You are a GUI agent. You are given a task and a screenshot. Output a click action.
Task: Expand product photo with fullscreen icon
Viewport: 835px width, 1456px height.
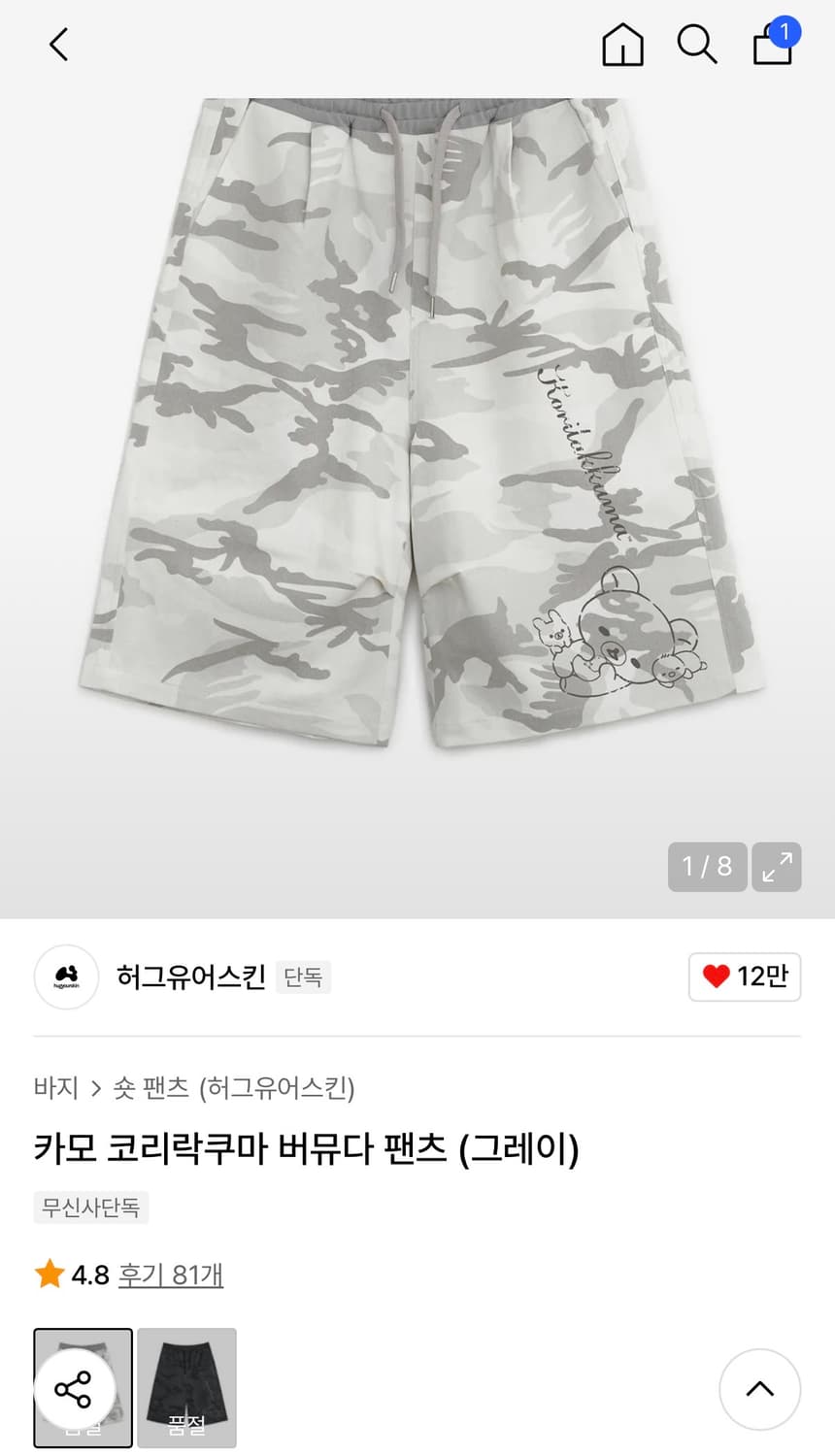pyautogui.click(x=776, y=867)
